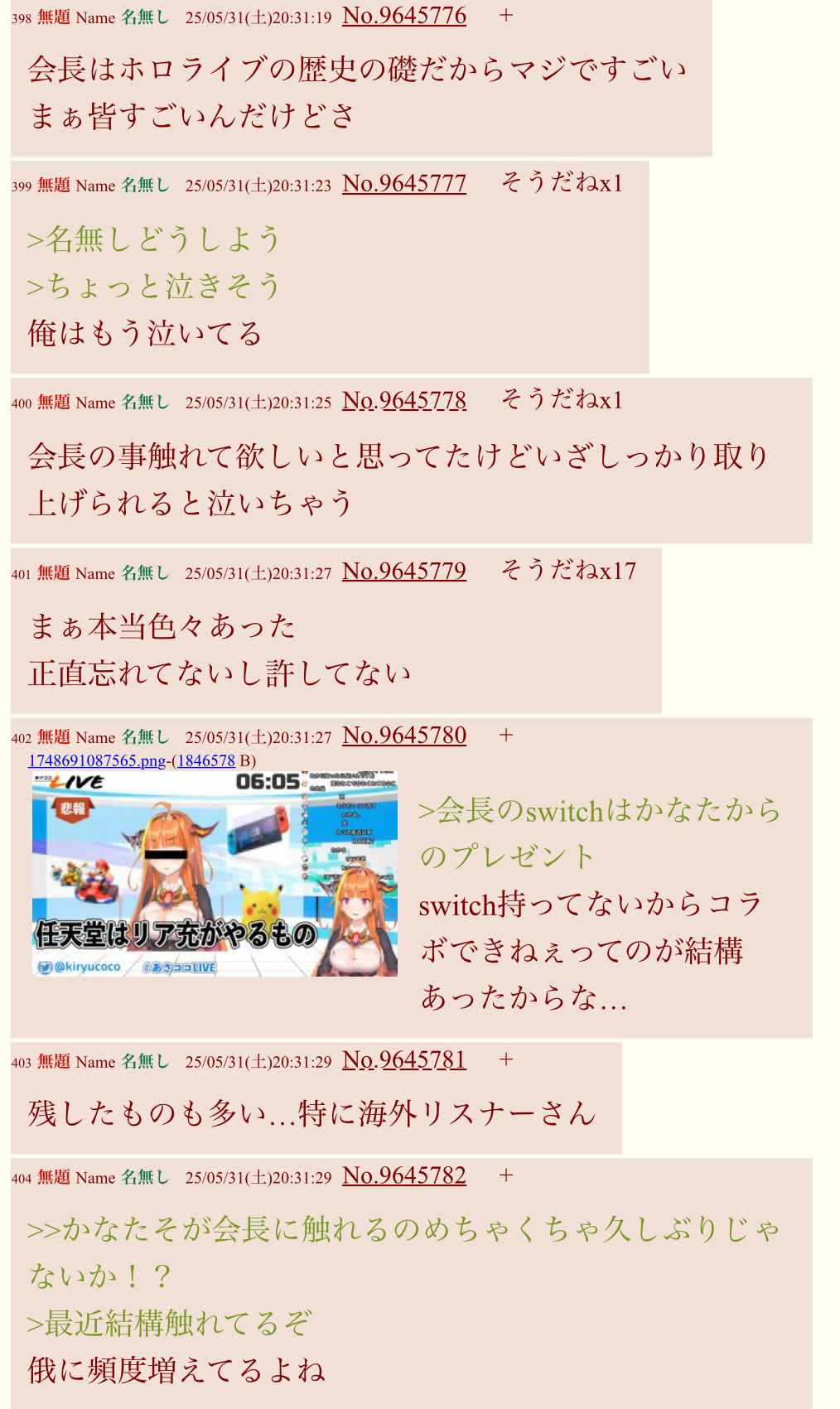The image size is (840, 1409).
Task: Open the 1846578 file size link
Action: 206,760
